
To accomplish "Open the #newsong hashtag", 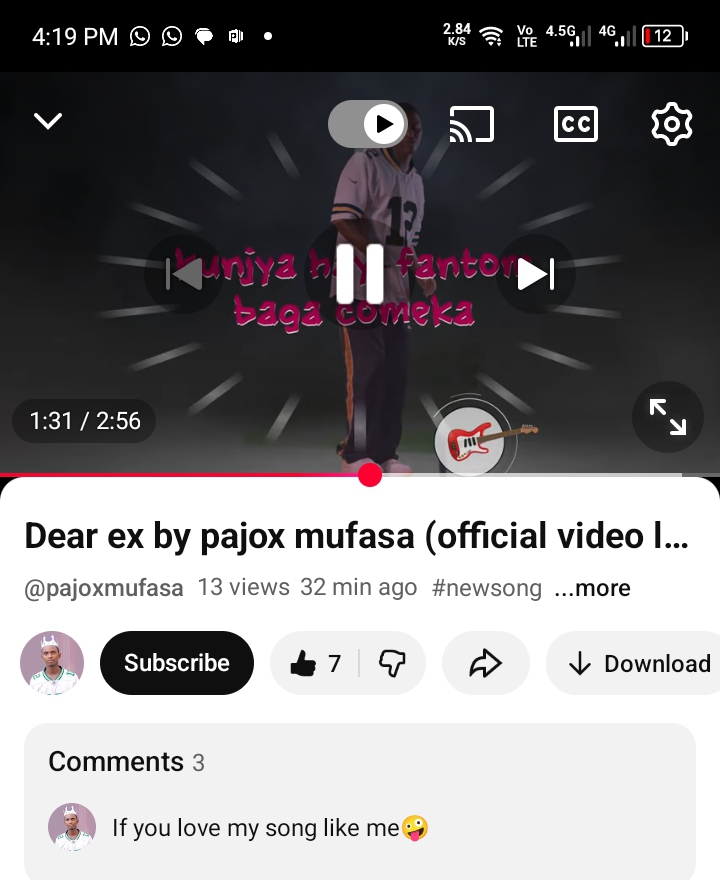I will [x=486, y=588].
